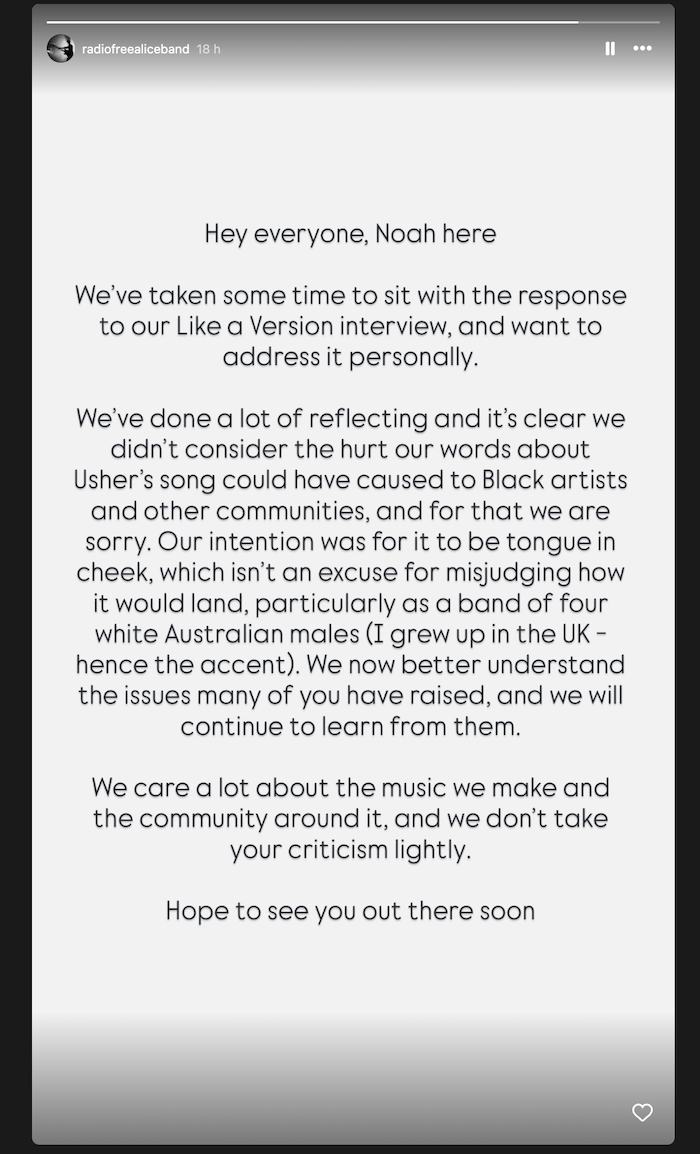
Task: Open the story's more options menu
Action: 643,48
